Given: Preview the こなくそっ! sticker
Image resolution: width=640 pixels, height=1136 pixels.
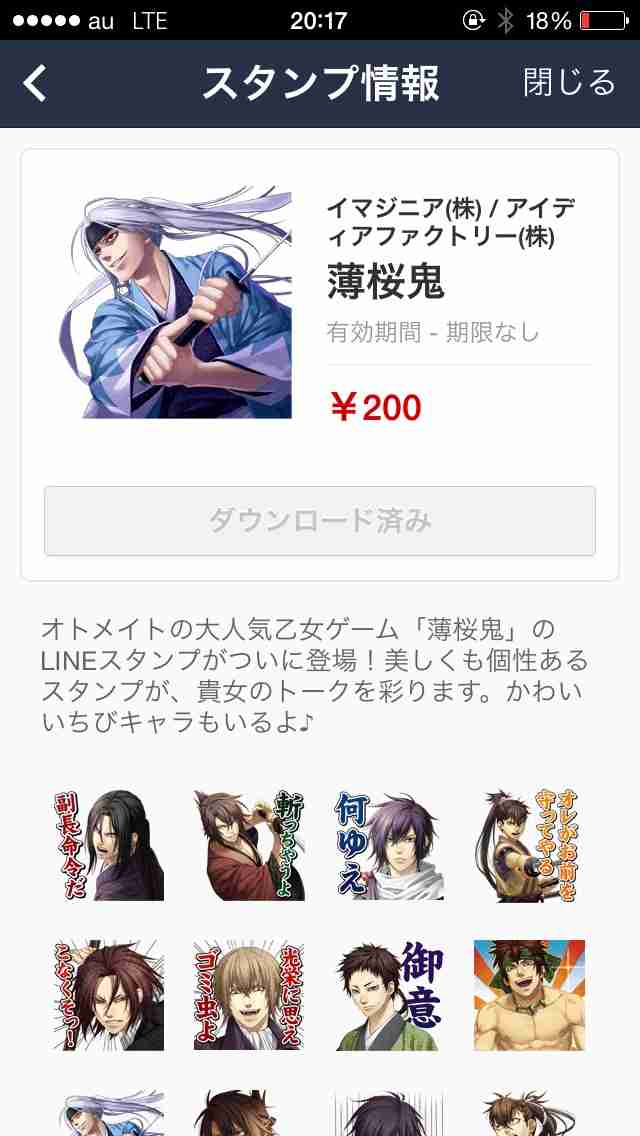Looking at the screenshot, I should 108,995.
